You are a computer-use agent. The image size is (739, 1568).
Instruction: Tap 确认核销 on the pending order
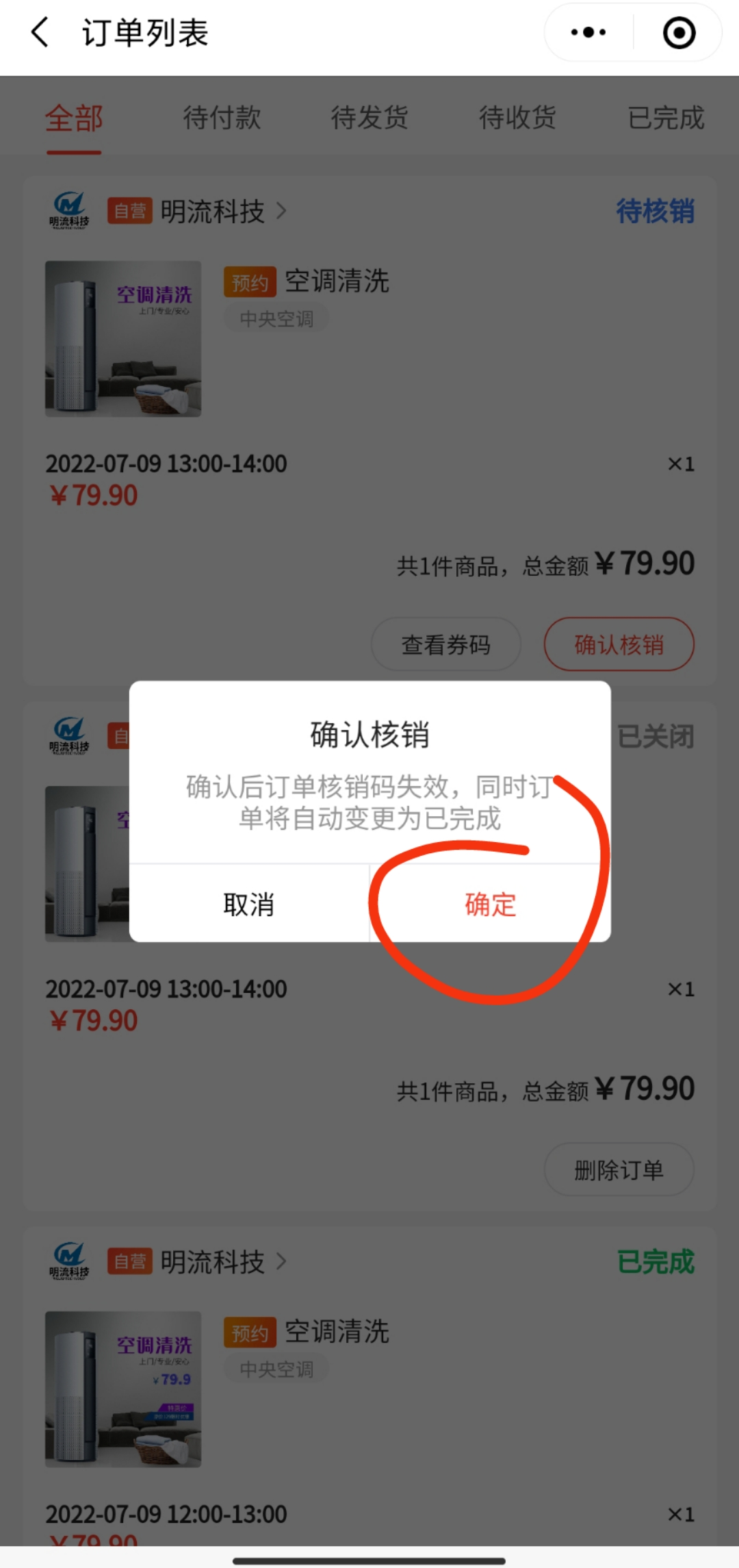point(619,644)
